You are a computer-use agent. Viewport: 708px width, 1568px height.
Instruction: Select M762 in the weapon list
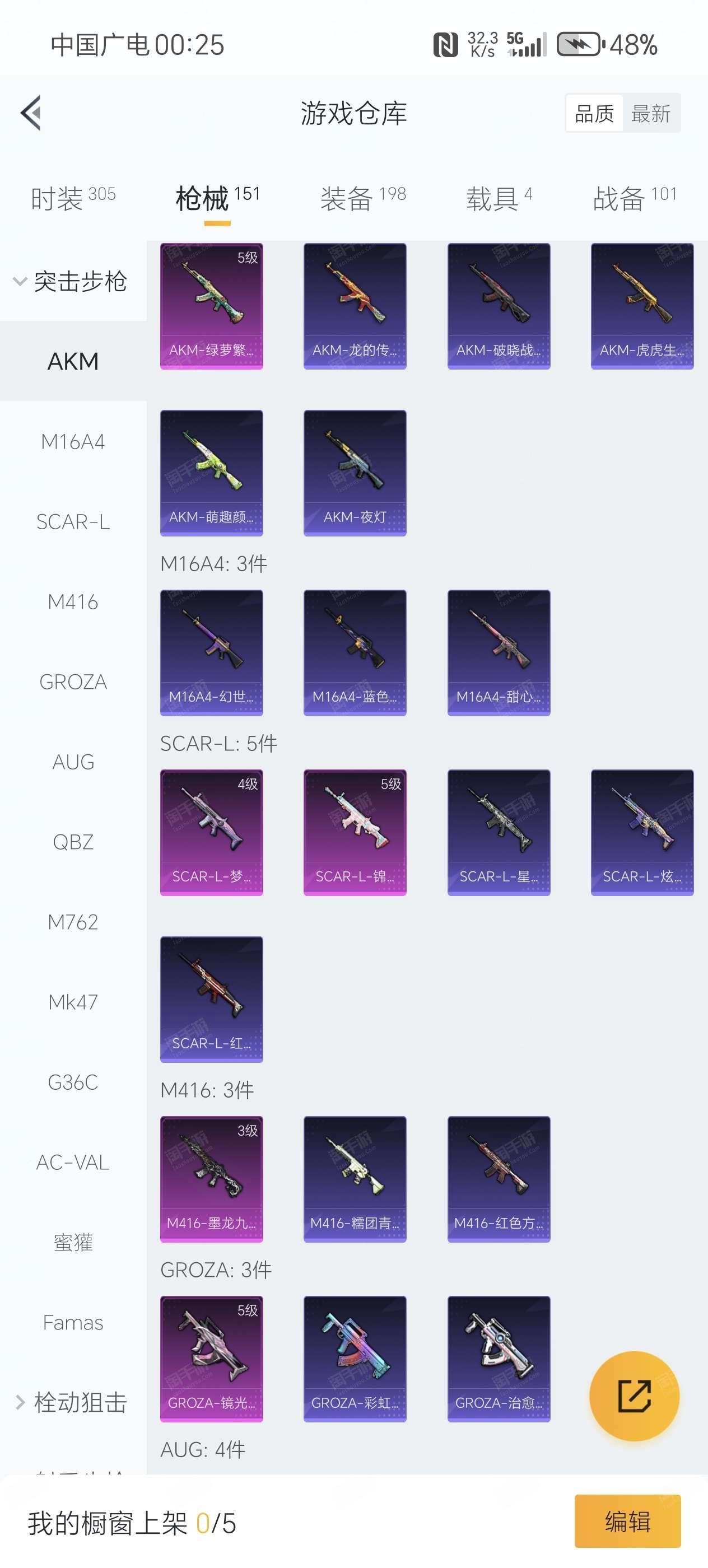[73, 922]
